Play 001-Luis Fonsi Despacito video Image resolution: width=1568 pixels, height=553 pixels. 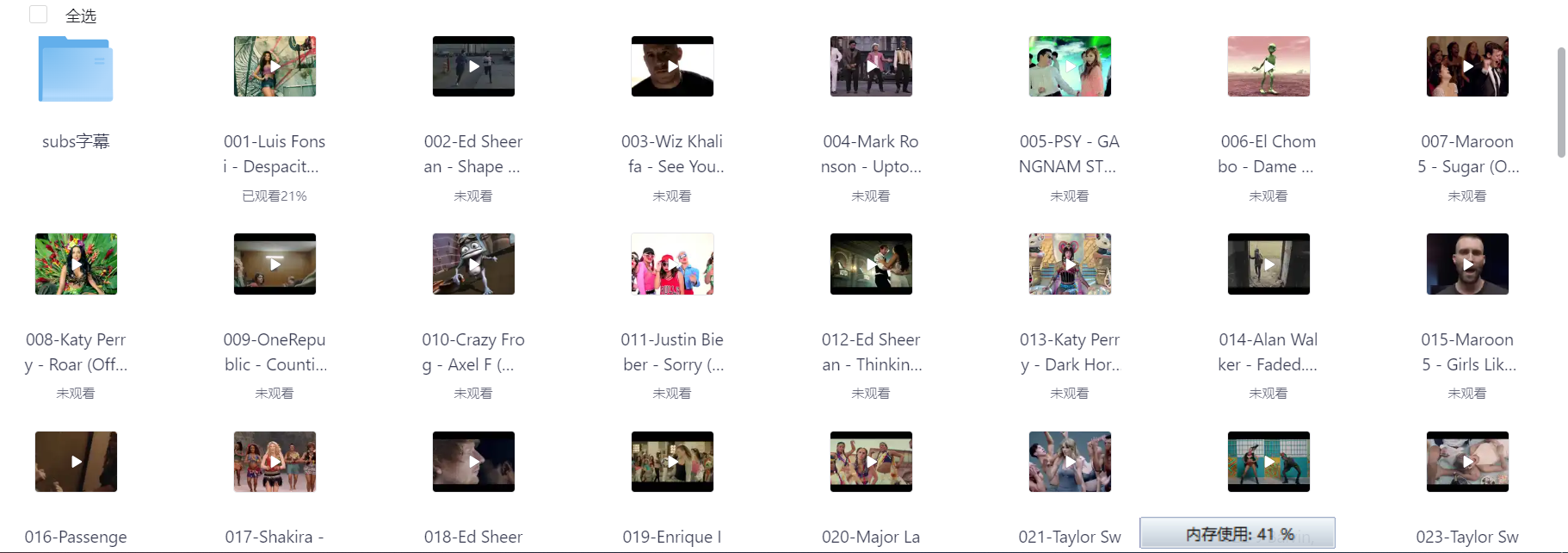tap(275, 66)
